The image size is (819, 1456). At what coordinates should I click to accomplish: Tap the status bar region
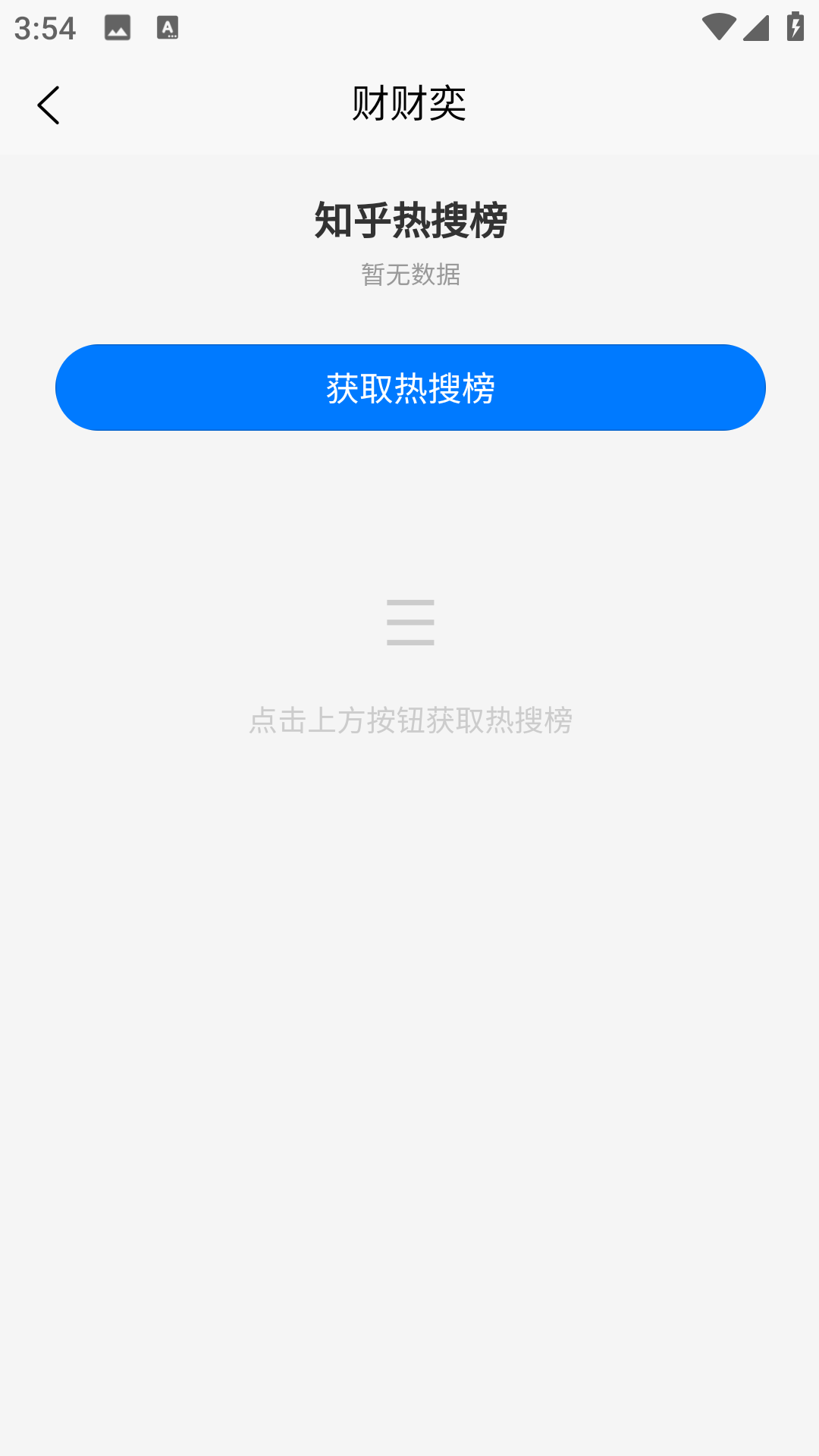(x=409, y=27)
